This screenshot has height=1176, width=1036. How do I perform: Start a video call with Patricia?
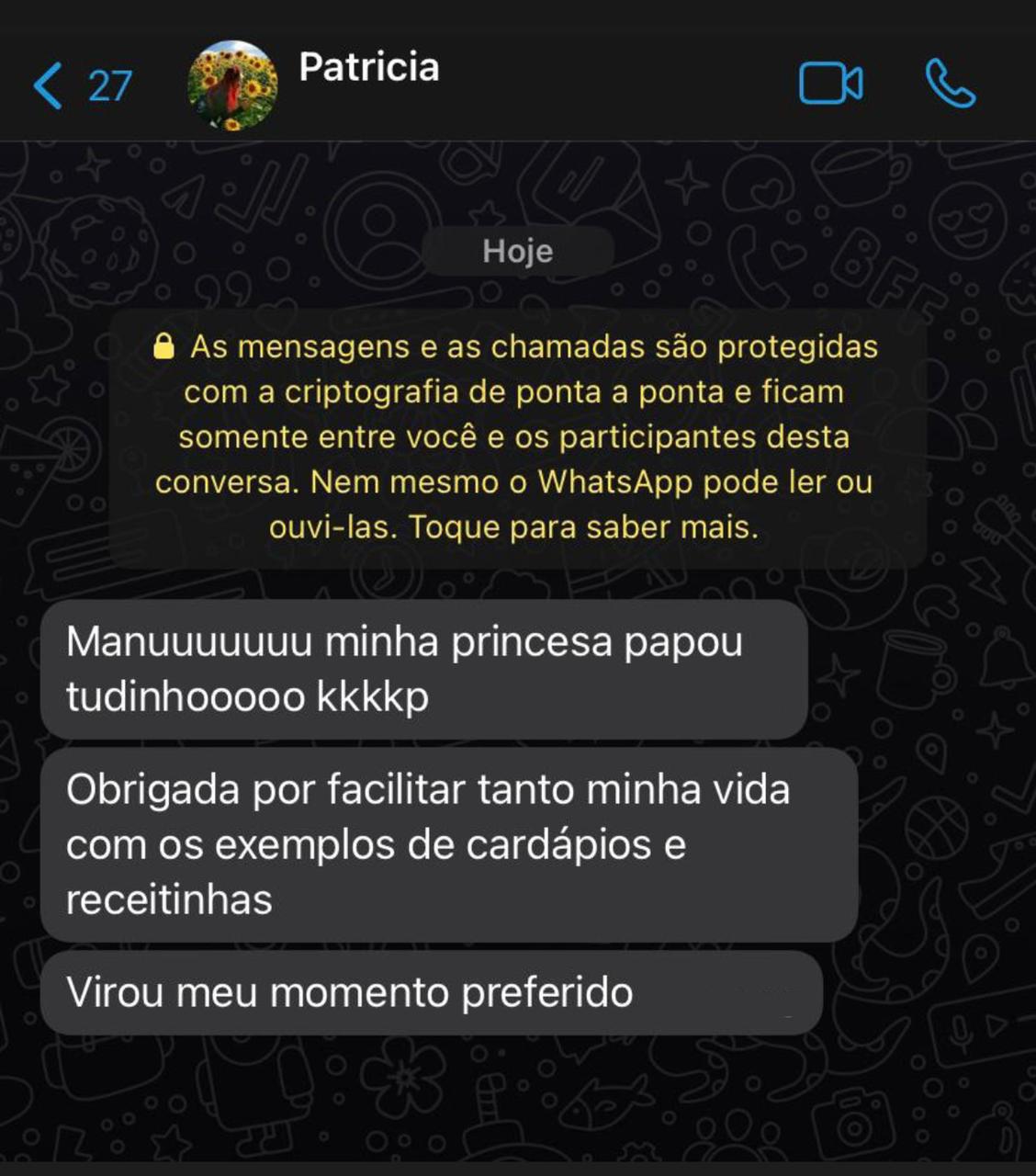[830, 85]
